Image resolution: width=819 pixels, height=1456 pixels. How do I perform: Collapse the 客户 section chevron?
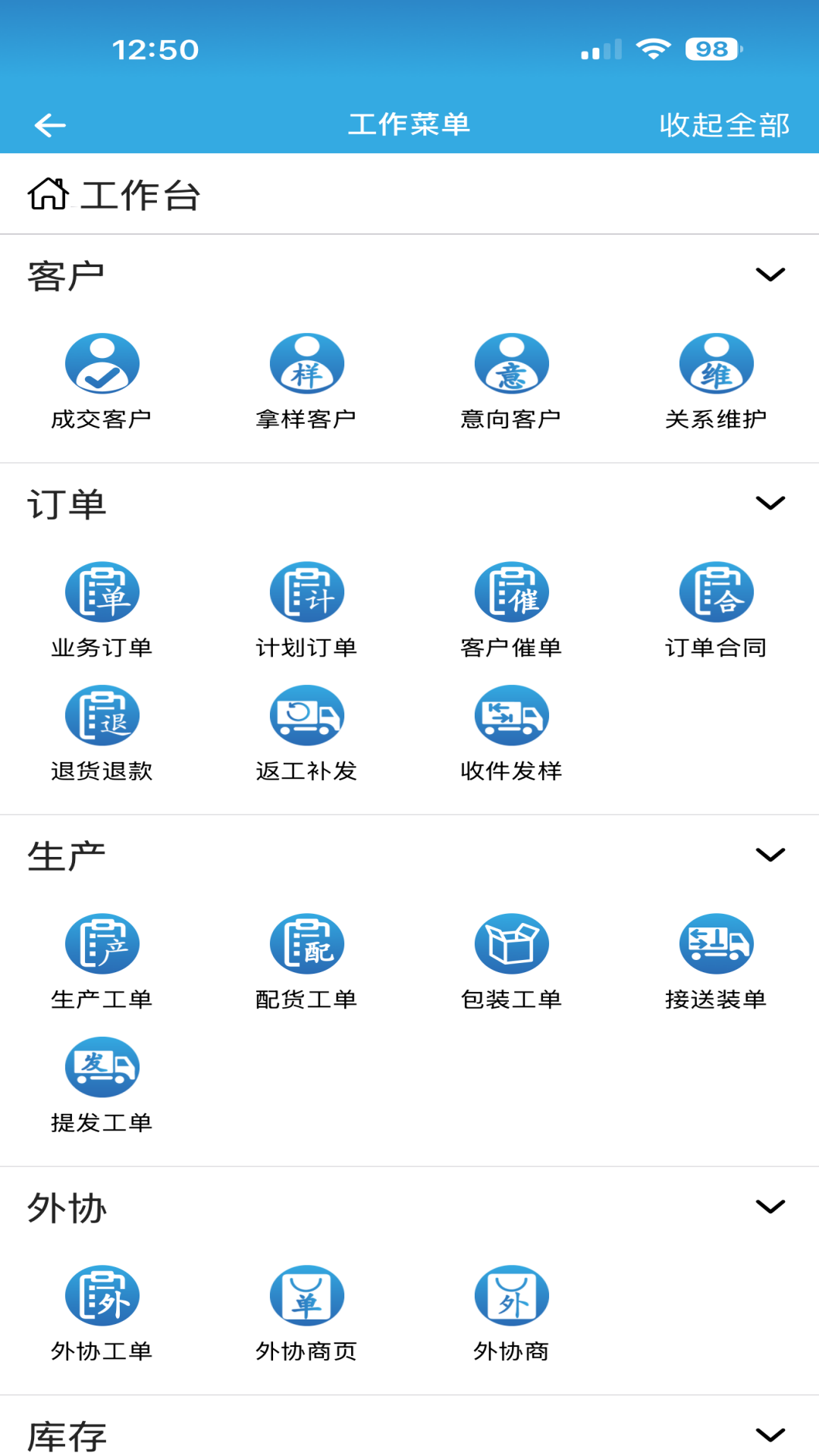coord(770,275)
